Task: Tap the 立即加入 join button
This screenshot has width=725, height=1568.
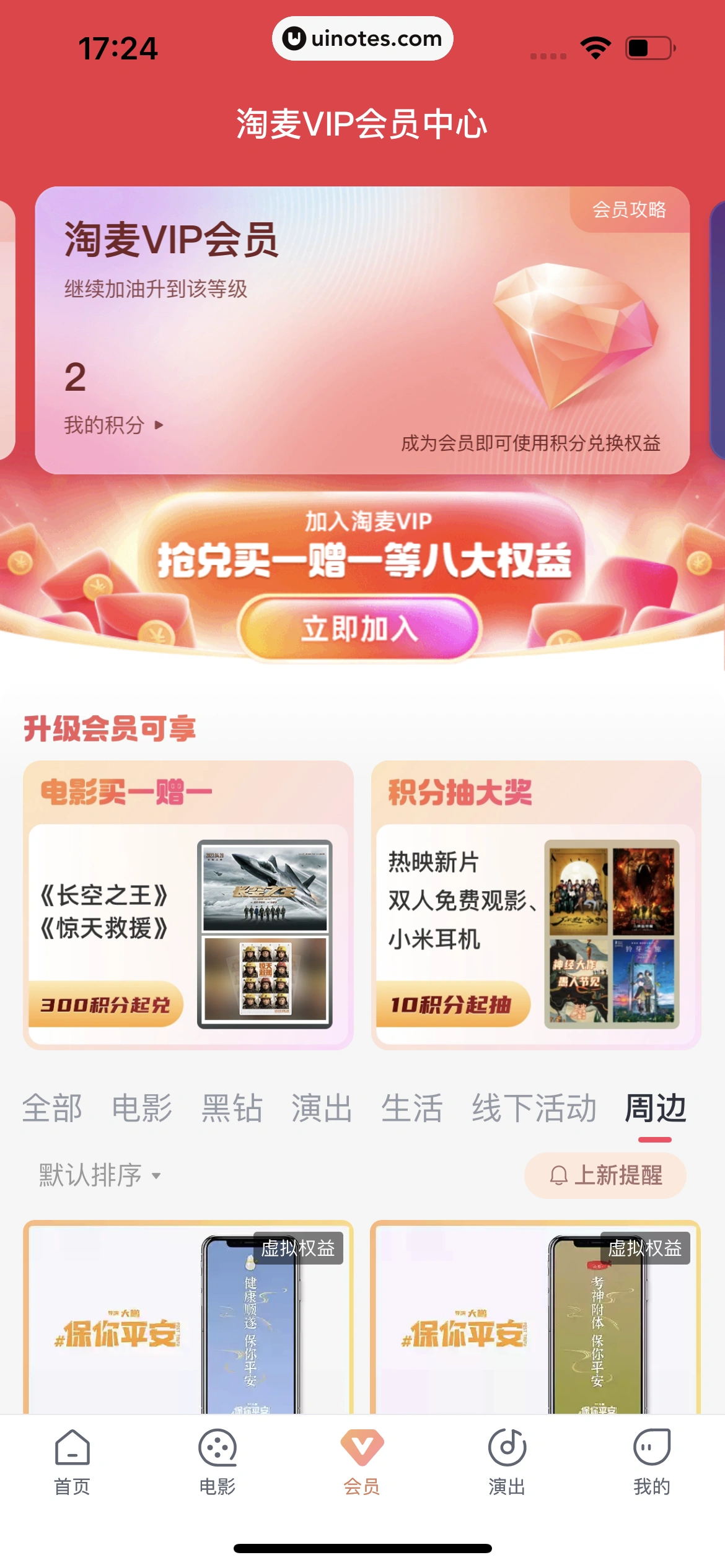Action: pos(359,628)
